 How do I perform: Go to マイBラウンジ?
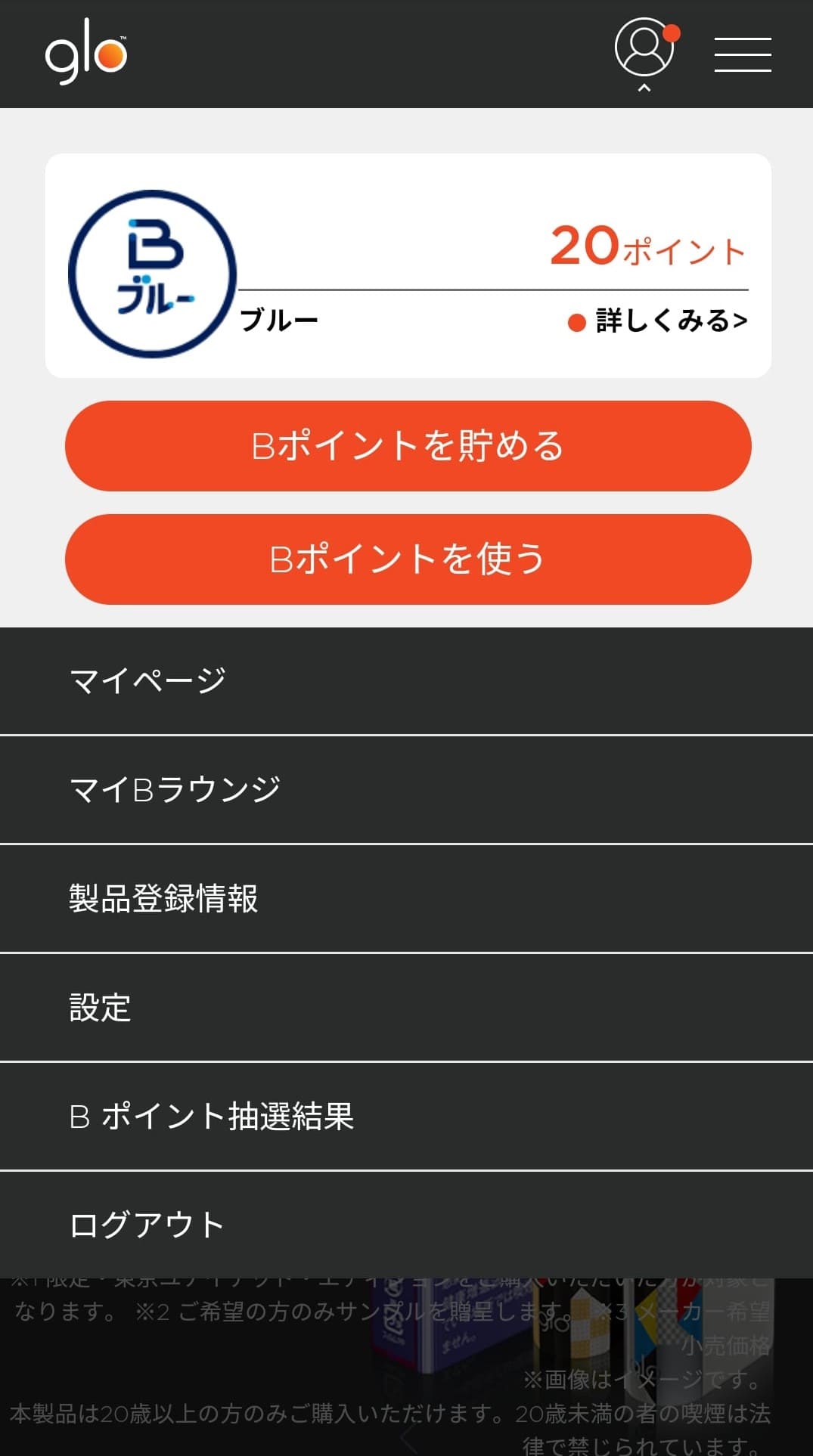pyautogui.click(x=406, y=790)
